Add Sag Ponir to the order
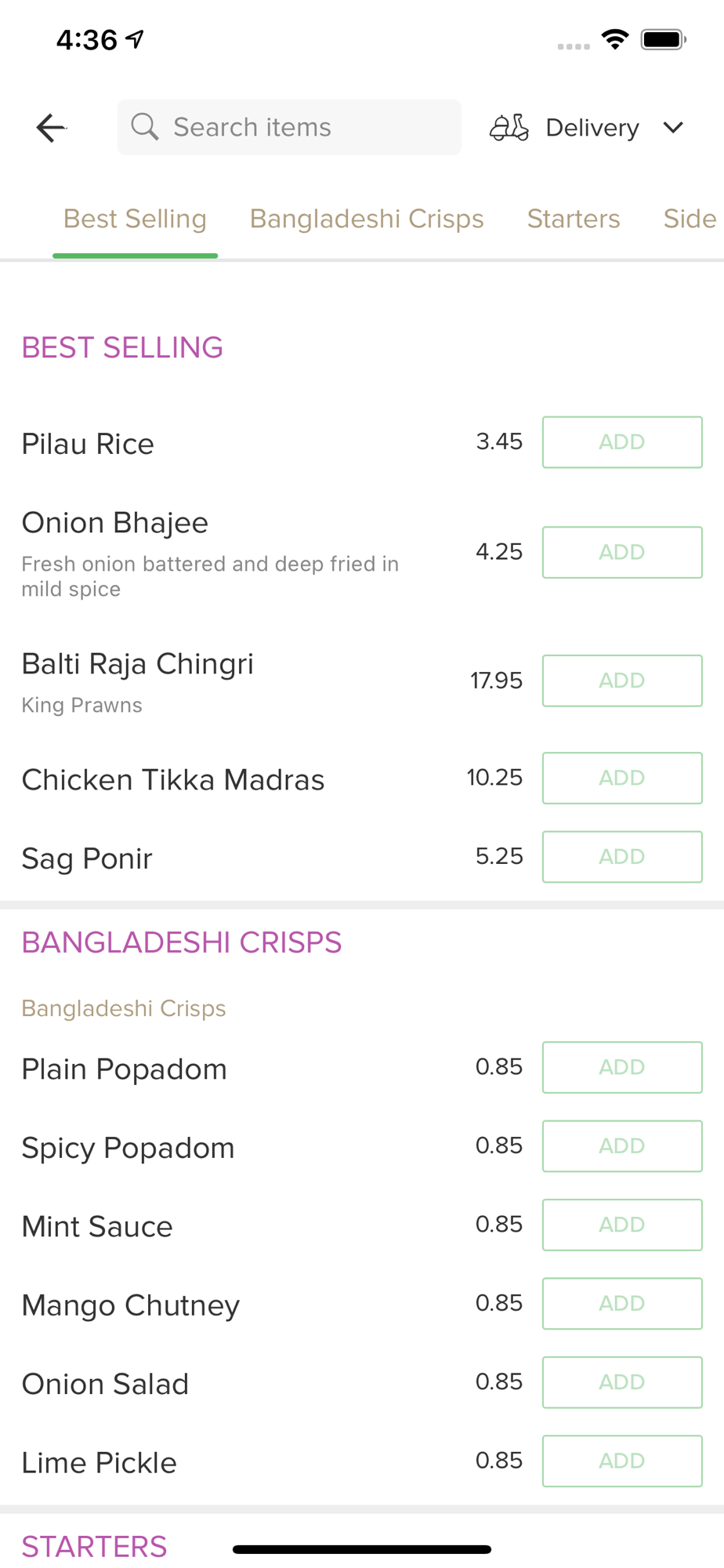Viewport: 724px width, 1568px height. point(622,857)
